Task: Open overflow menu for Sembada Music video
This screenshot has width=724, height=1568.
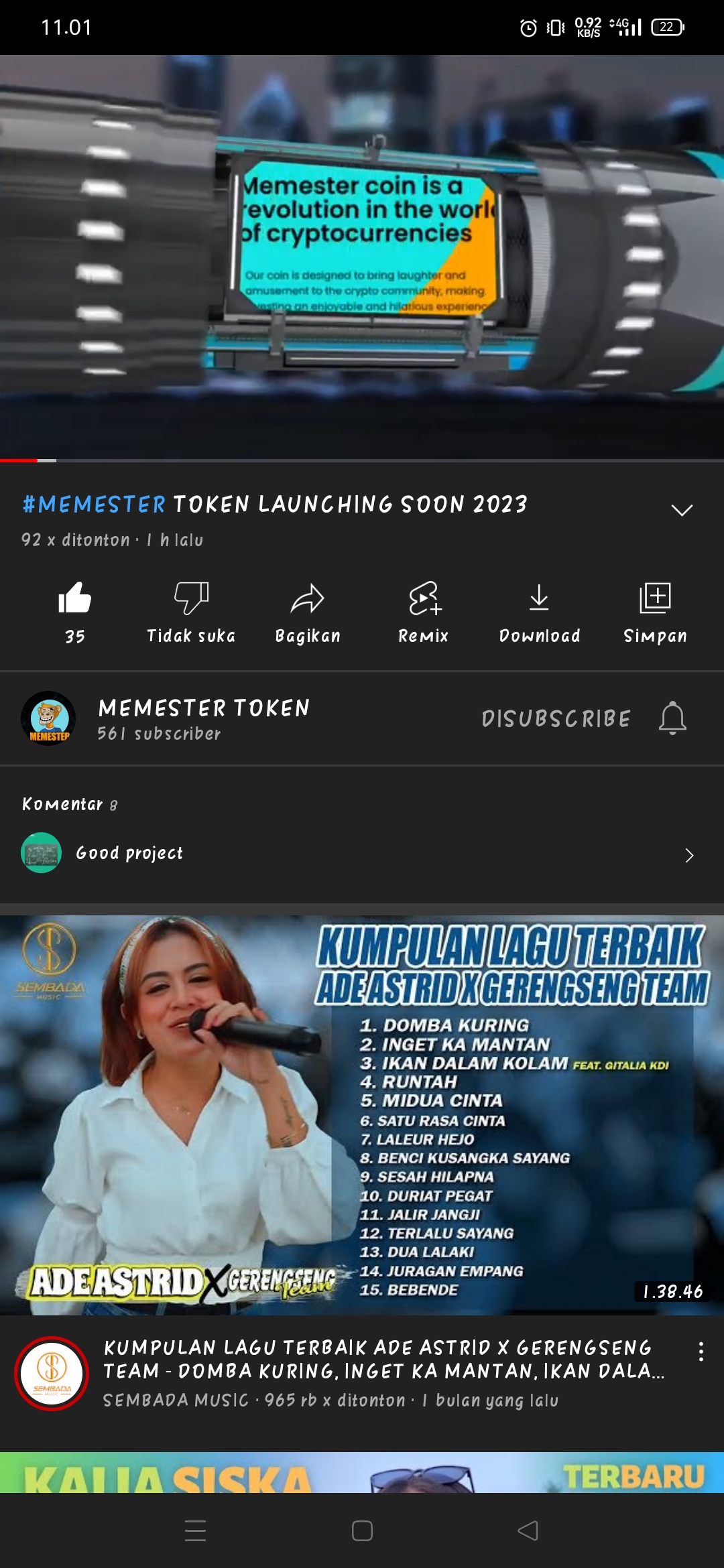Action: [x=701, y=1352]
